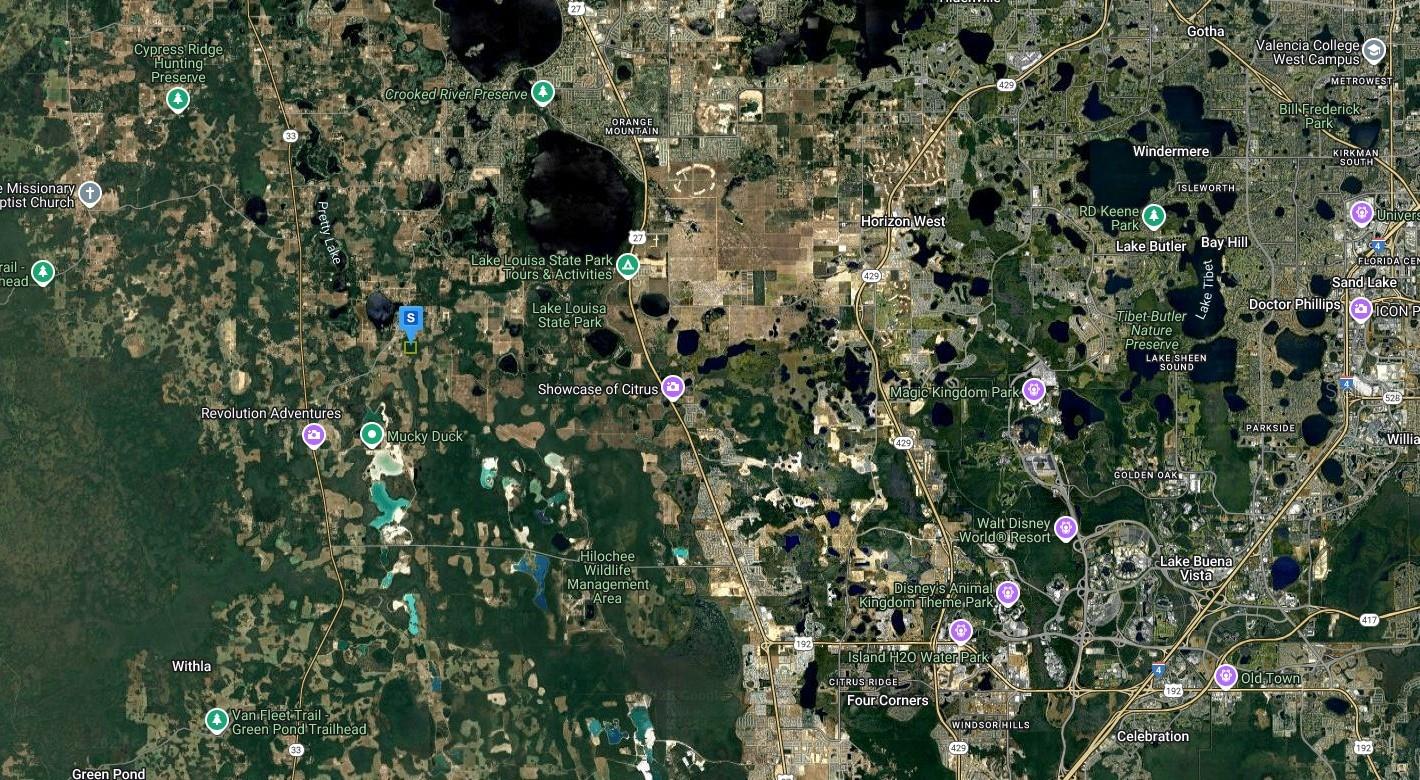Image resolution: width=1420 pixels, height=780 pixels.
Task: Tap the Revolution Adventures marker
Action: point(314,435)
